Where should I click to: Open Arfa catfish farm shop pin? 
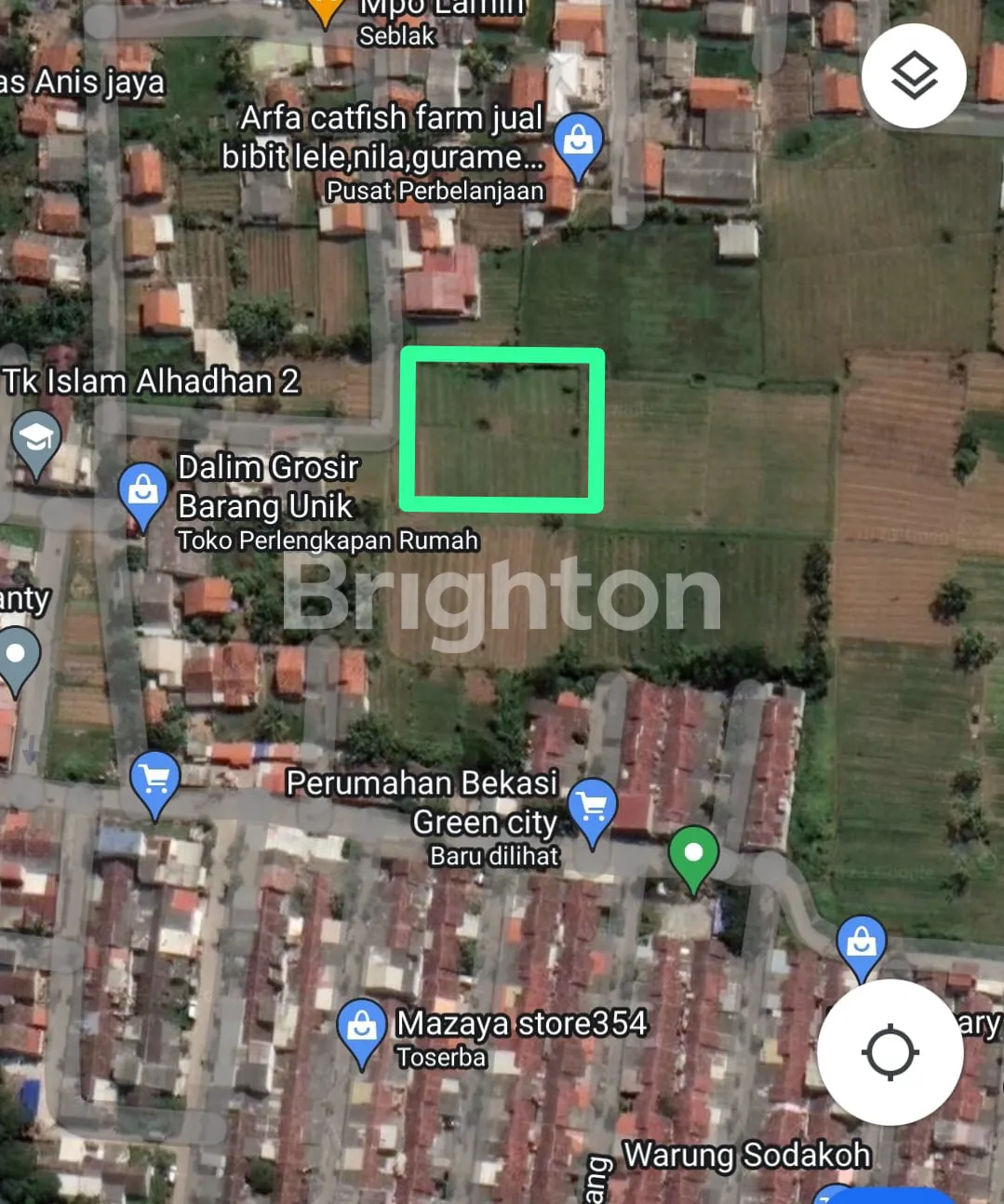pyautogui.click(x=578, y=142)
